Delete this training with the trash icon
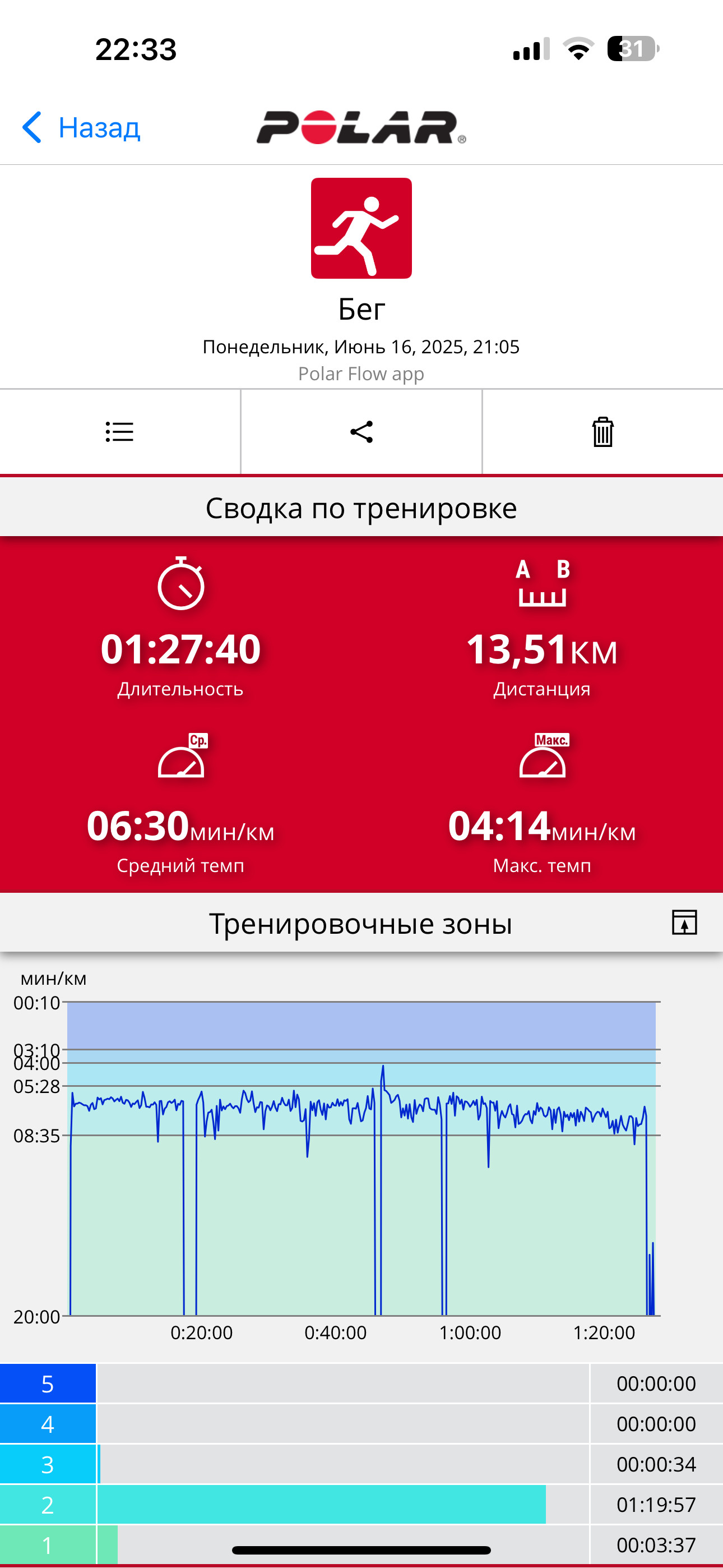This screenshot has width=723, height=1568. [602, 432]
